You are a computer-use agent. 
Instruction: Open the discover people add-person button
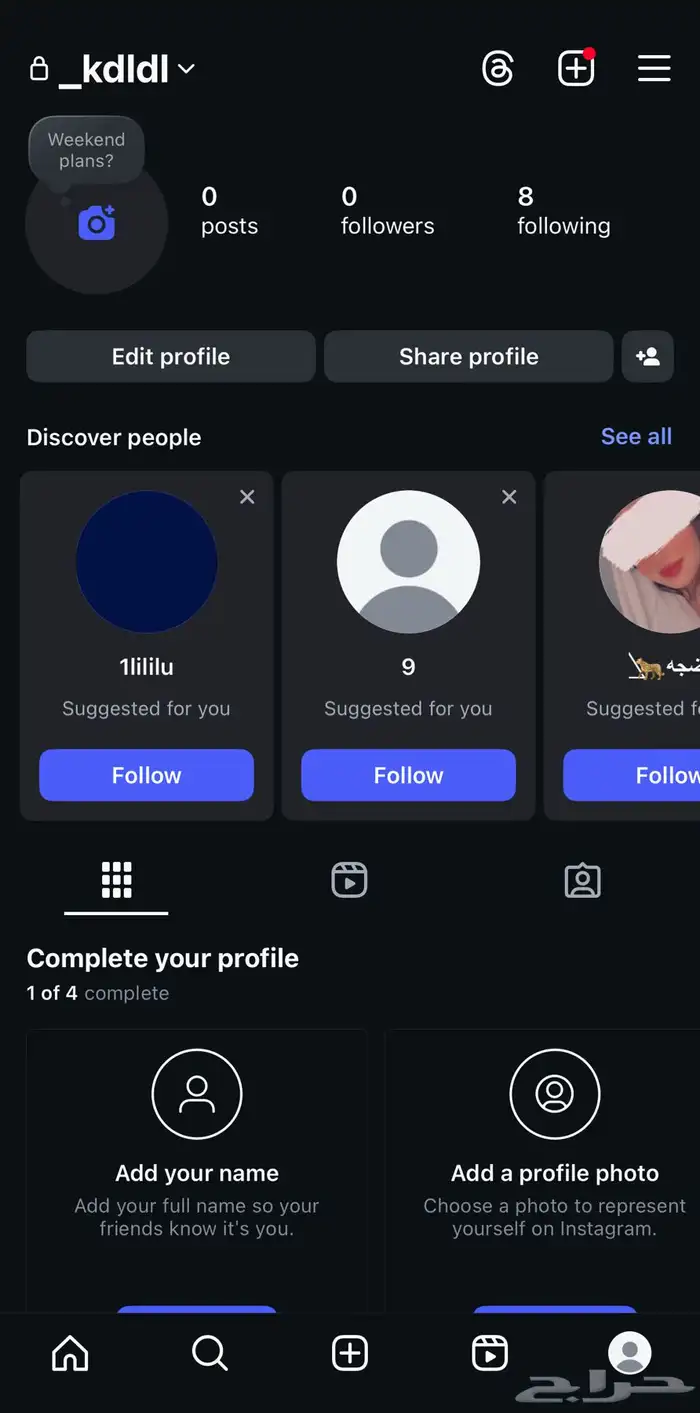pyautogui.click(x=648, y=357)
